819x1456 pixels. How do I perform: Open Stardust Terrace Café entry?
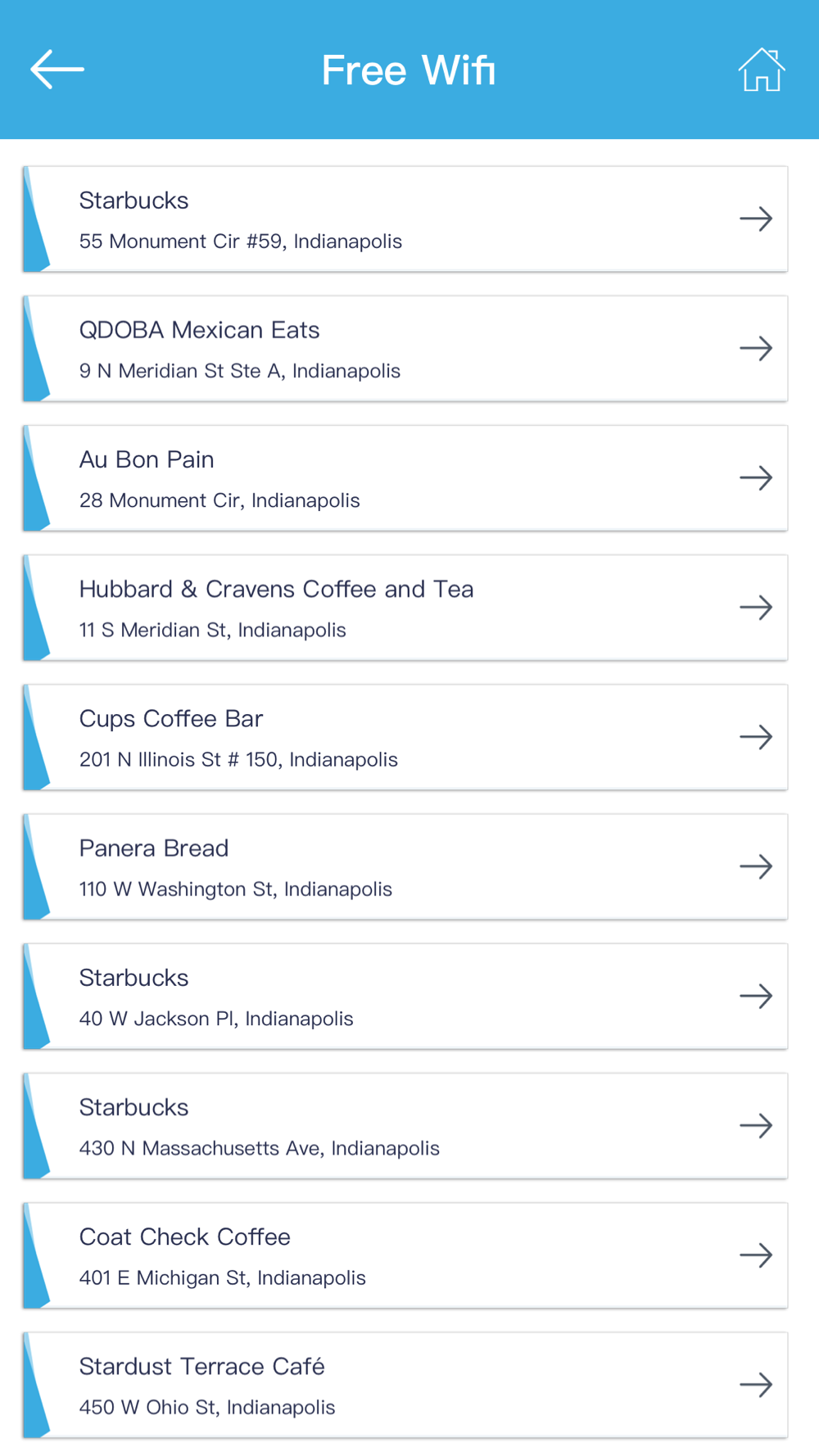click(405, 1385)
